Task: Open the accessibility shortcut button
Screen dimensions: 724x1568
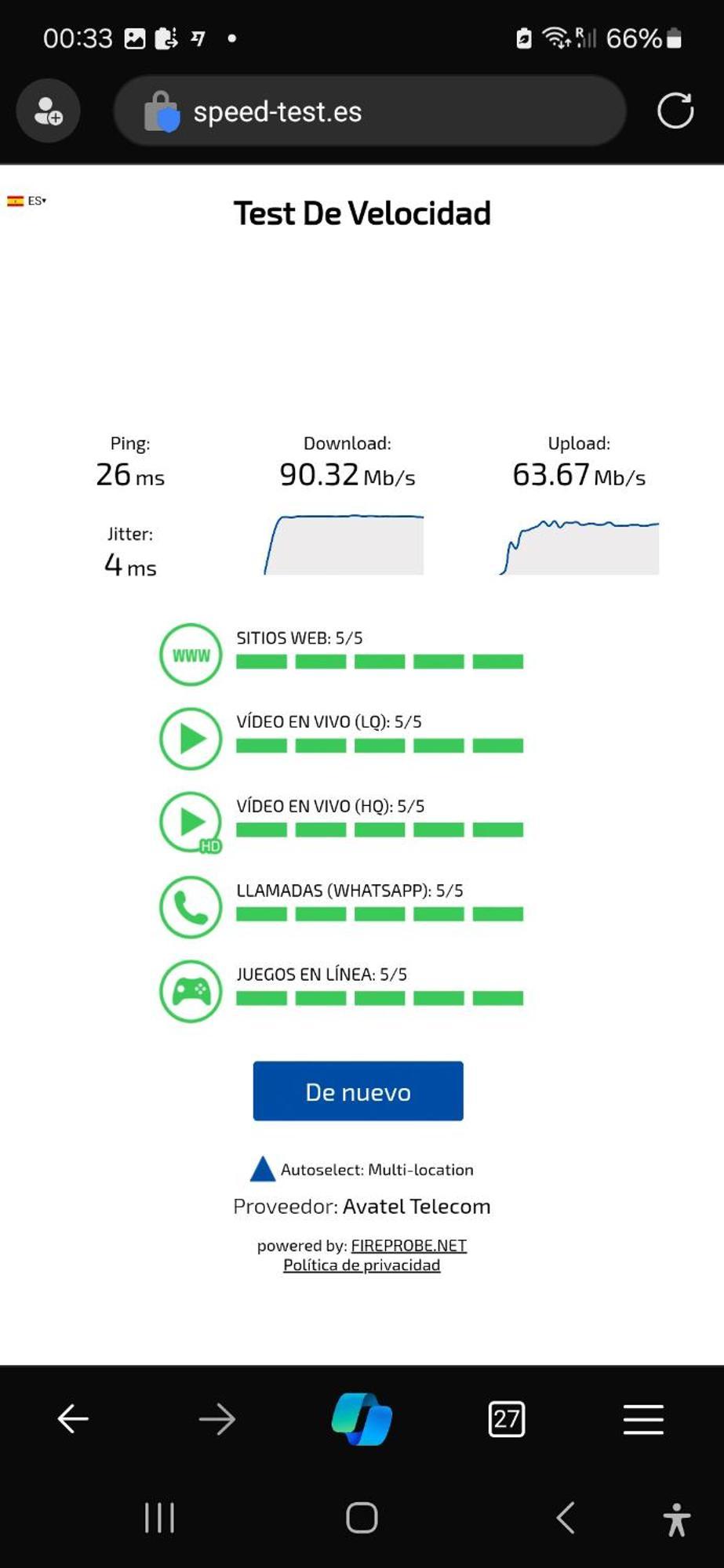Action: point(676,1519)
